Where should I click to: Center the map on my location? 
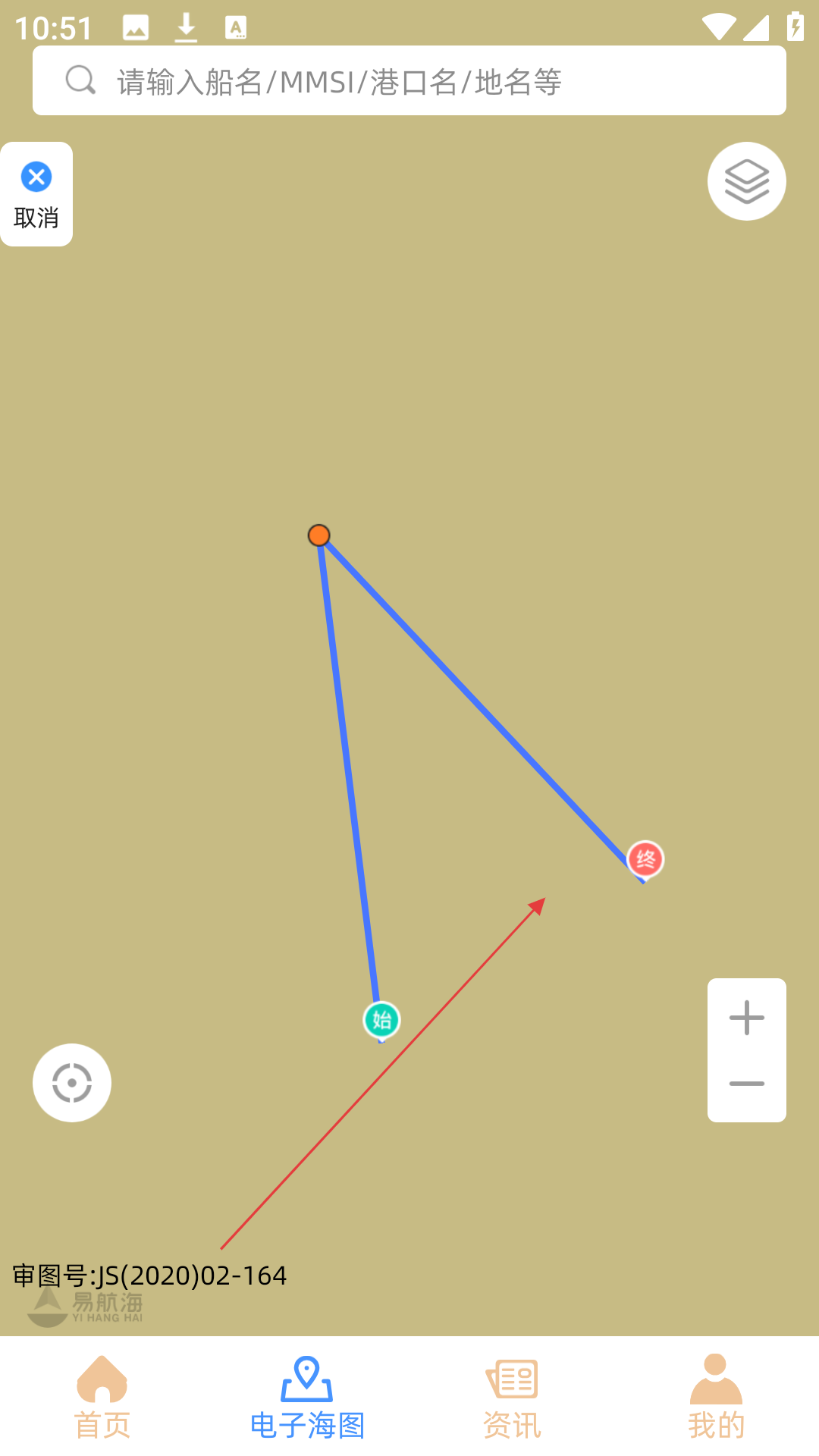72,1083
